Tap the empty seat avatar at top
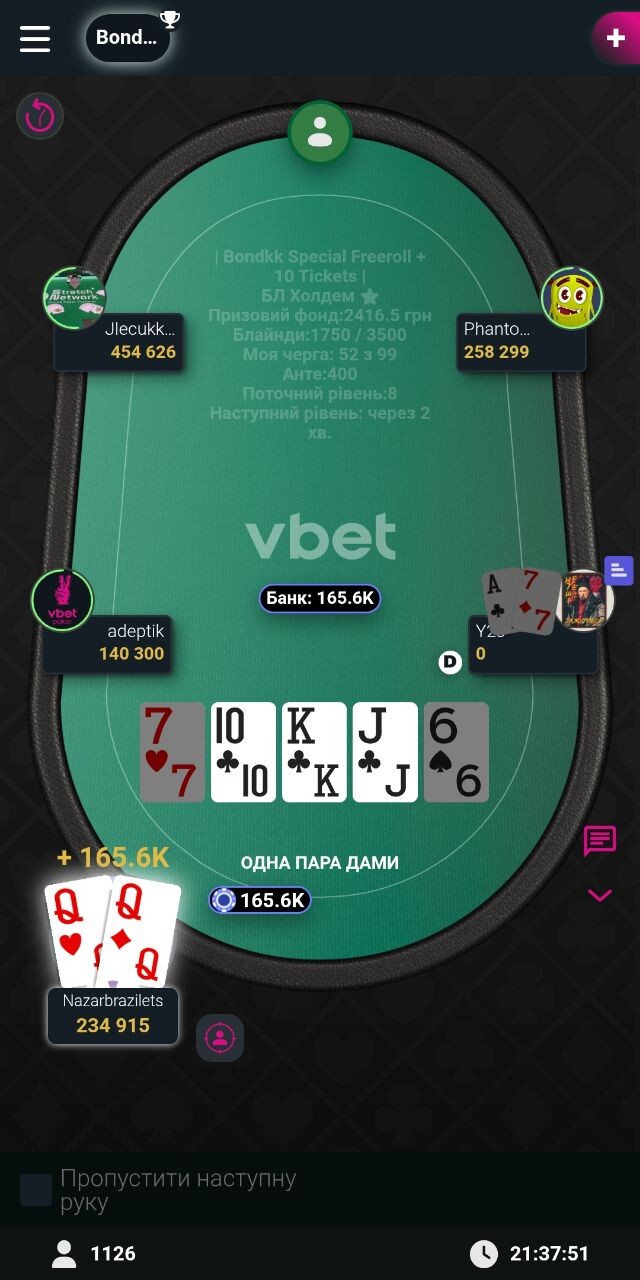 pyautogui.click(x=320, y=132)
